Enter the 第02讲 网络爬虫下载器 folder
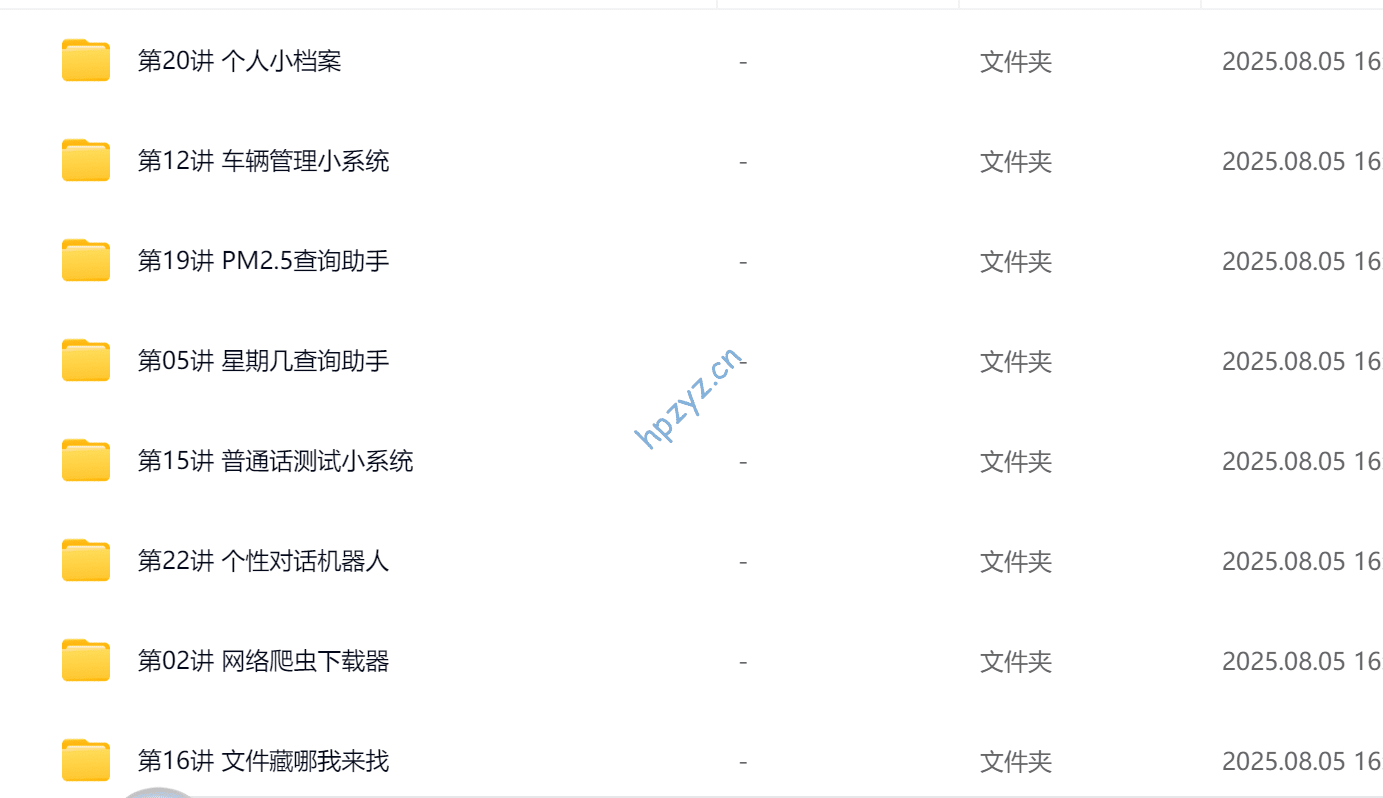The height and width of the screenshot is (798, 1383). click(x=263, y=661)
